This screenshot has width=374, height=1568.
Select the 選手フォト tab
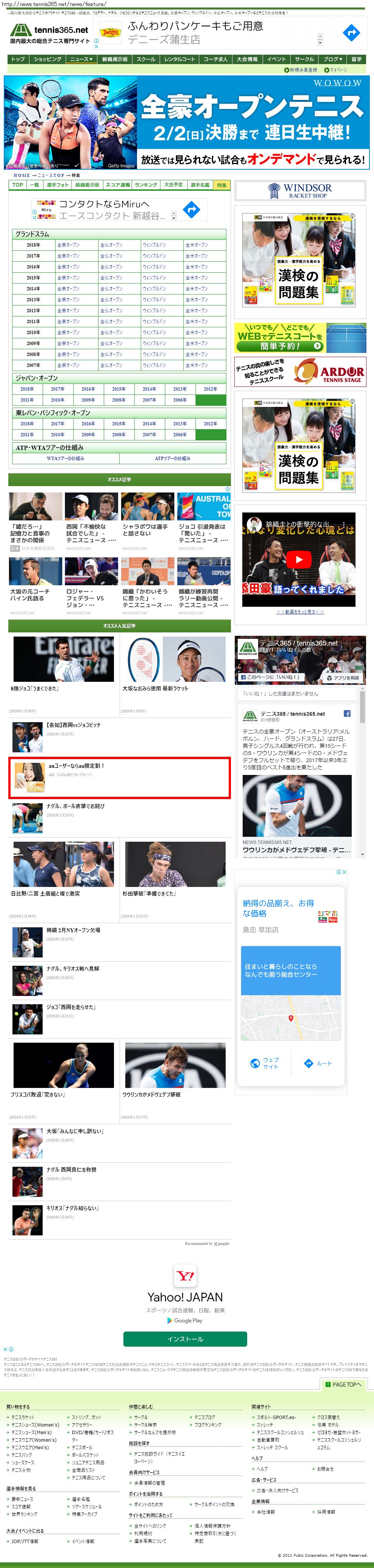[x=58, y=184]
